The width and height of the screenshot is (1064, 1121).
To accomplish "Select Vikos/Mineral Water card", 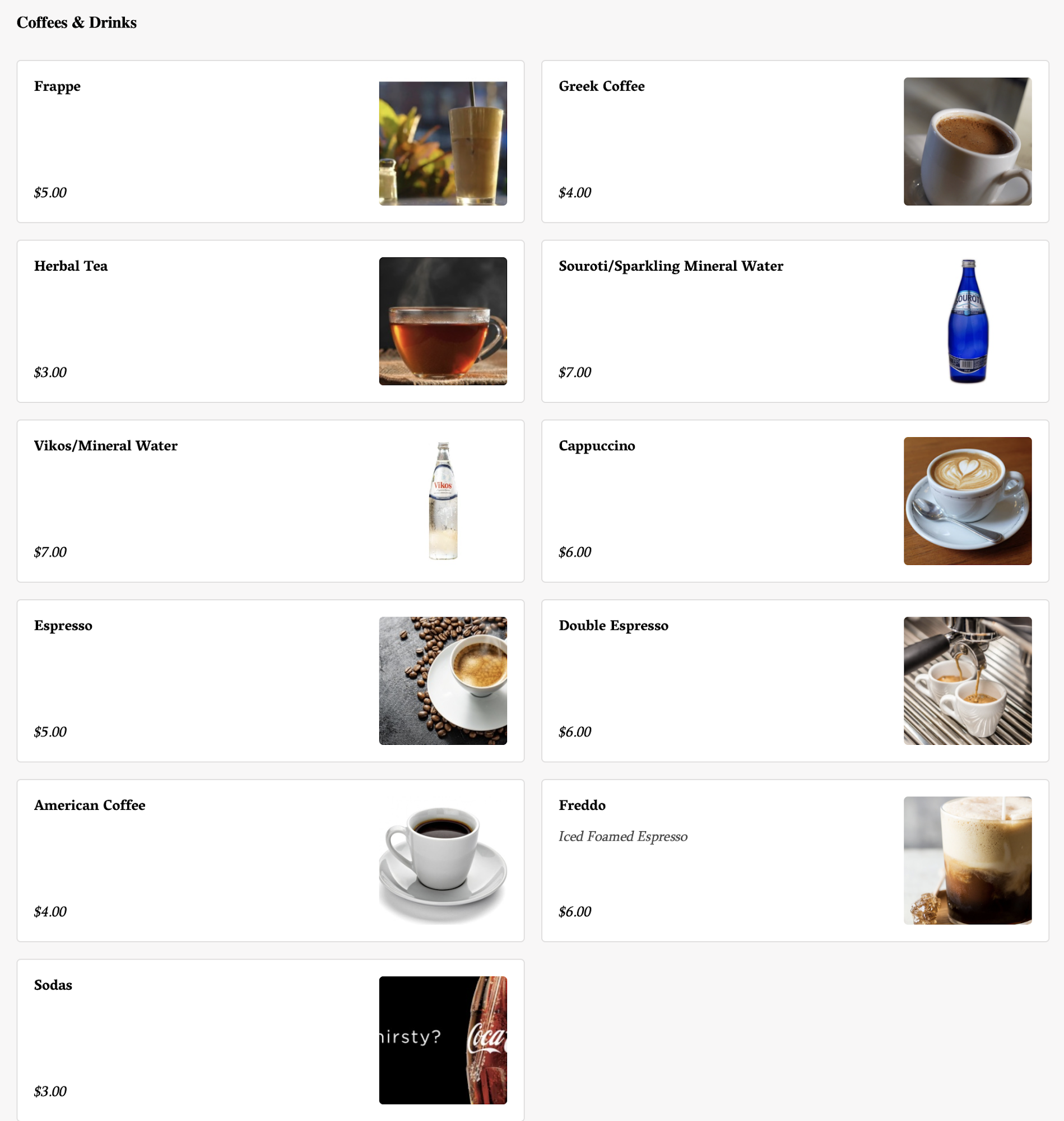I will click(270, 501).
